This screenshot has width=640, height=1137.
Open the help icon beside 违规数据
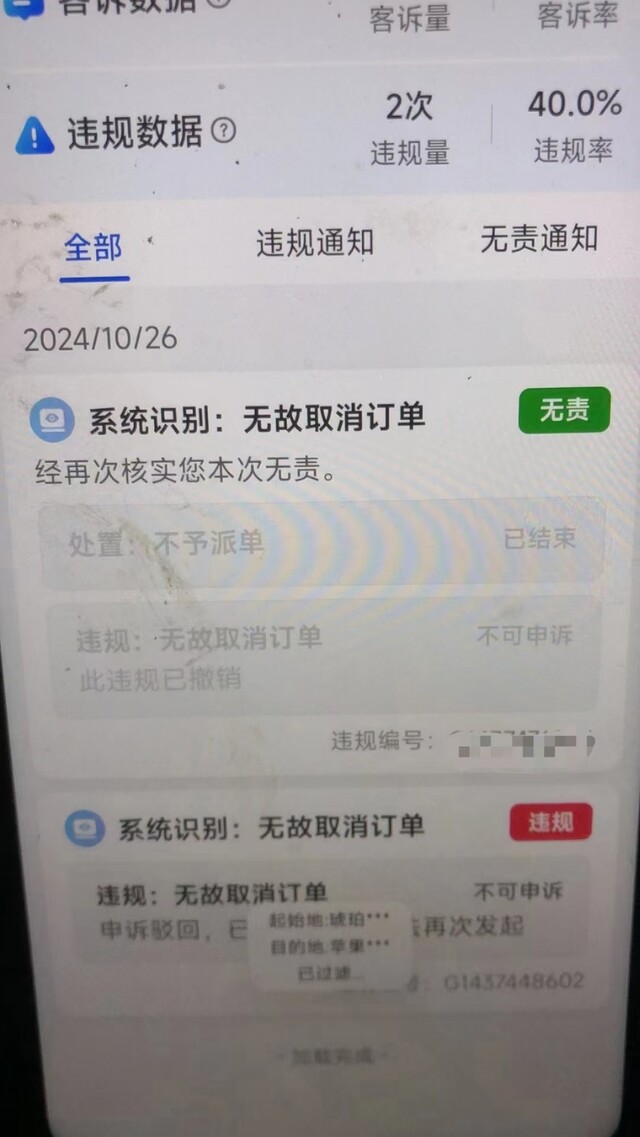223,132
